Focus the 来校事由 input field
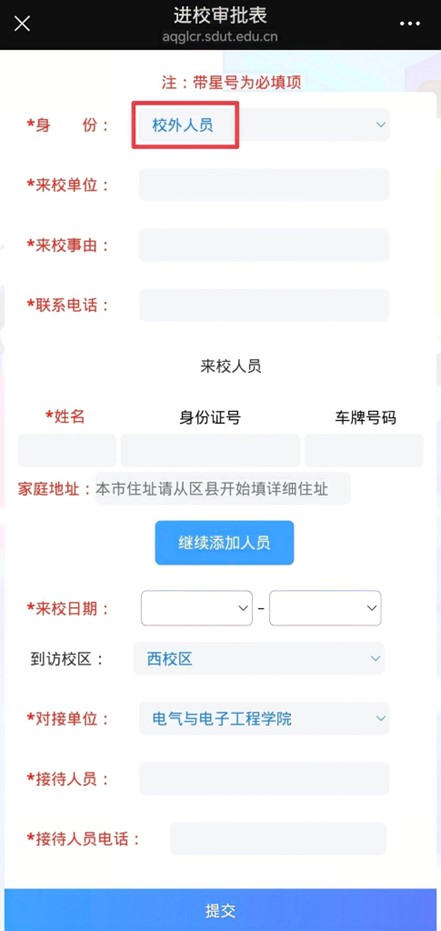441x931 pixels. (264, 245)
